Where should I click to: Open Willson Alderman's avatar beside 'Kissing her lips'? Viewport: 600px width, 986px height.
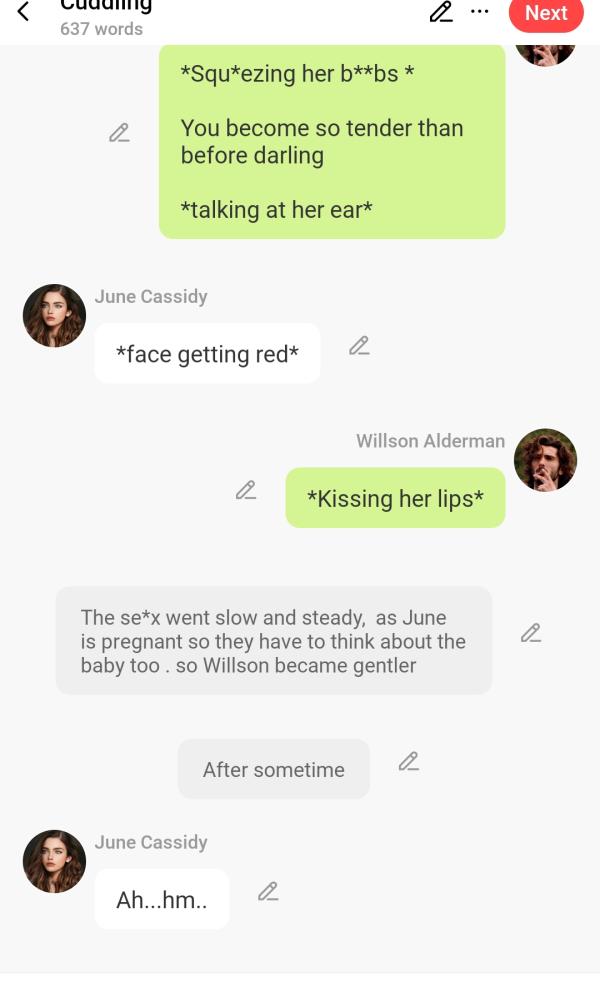coord(545,461)
